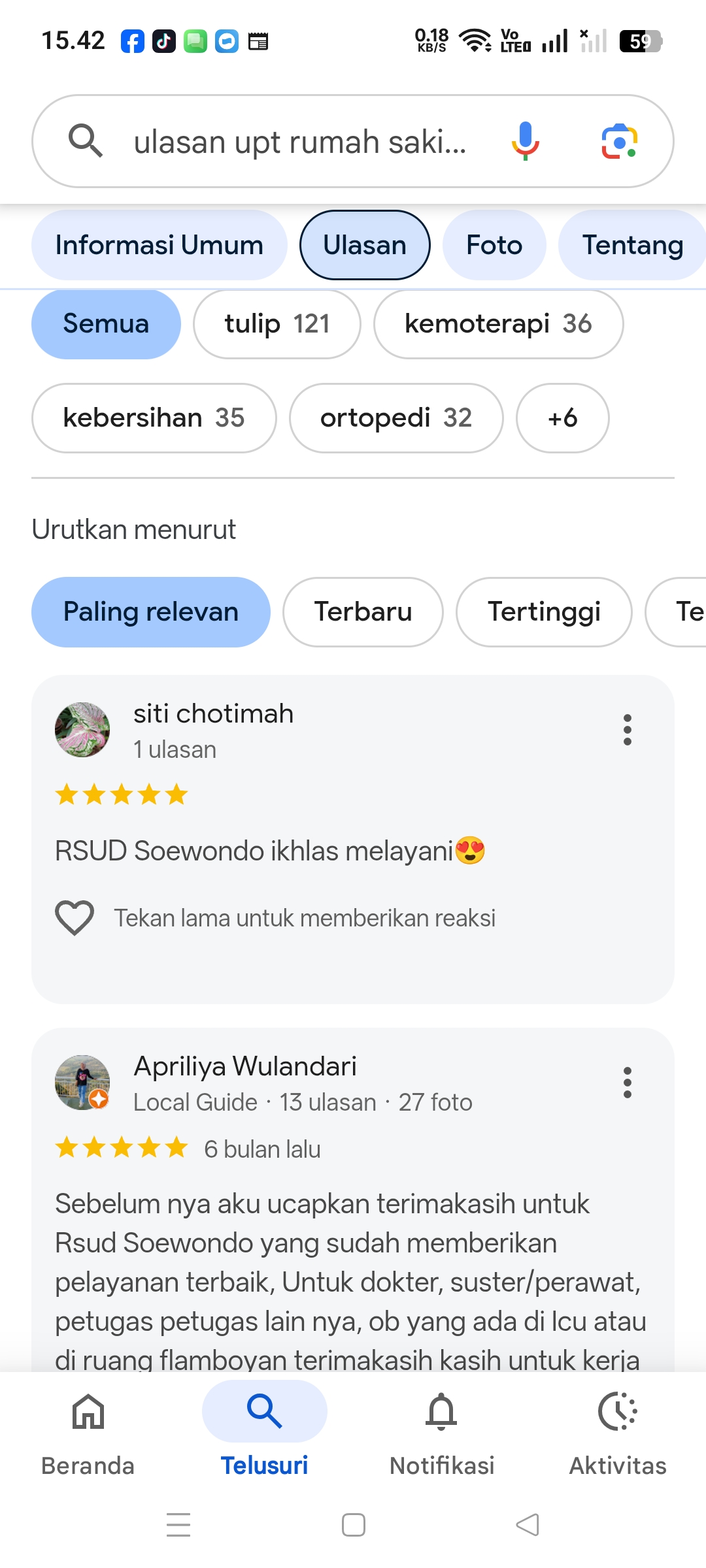
Task: Expand the +6 more topics chip
Action: pyautogui.click(x=562, y=418)
